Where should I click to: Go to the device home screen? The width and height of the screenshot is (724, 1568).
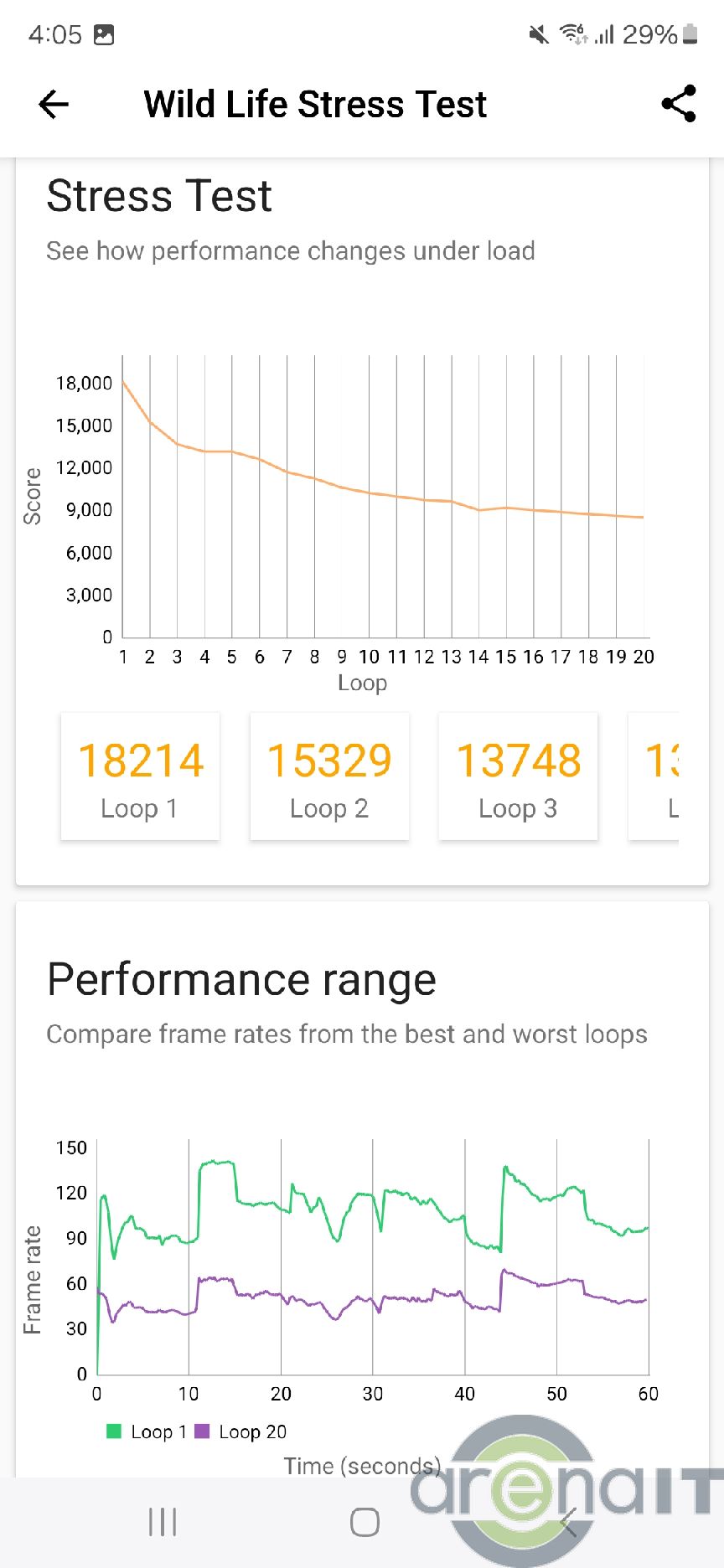(x=365, y=1522)
